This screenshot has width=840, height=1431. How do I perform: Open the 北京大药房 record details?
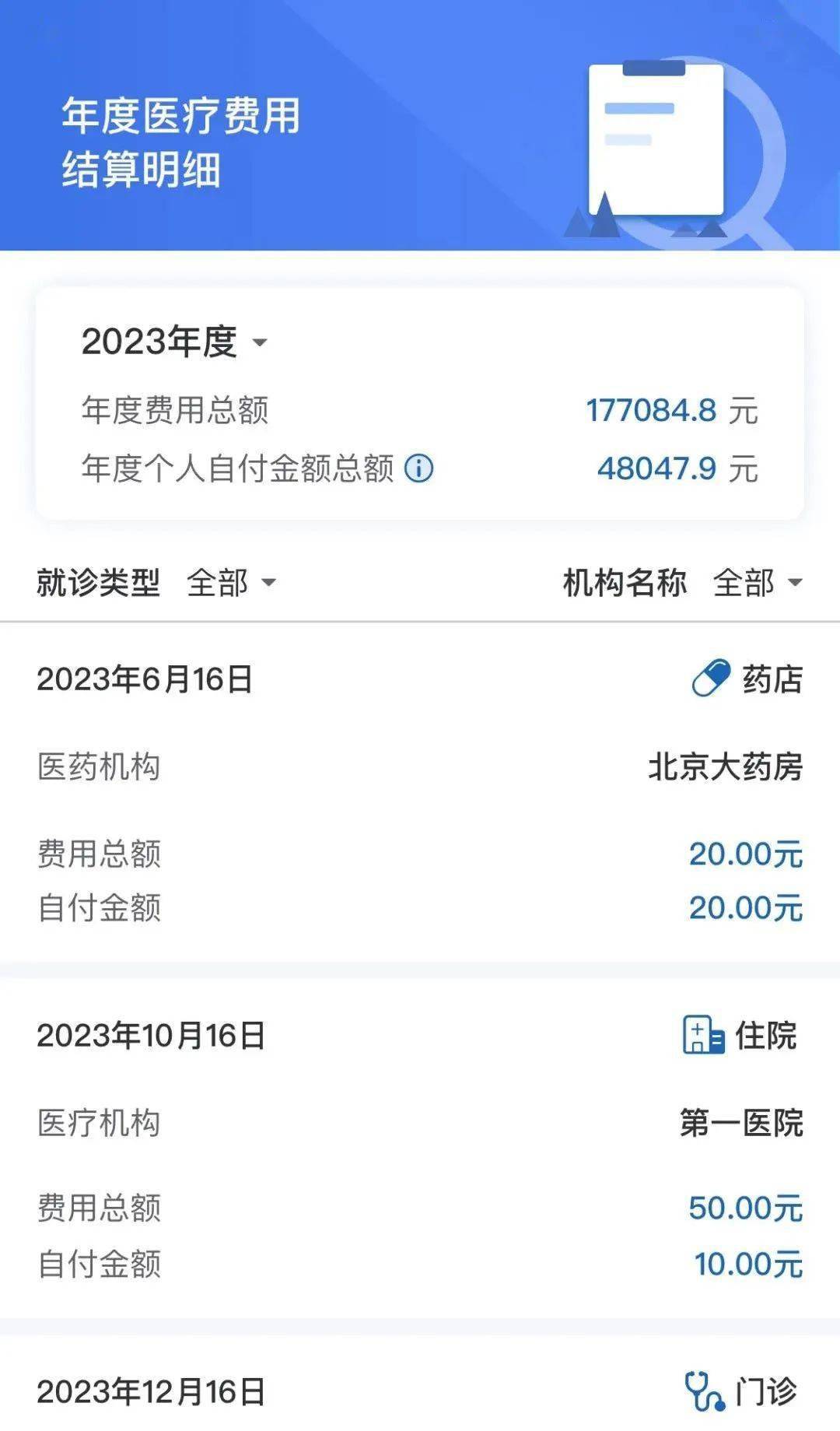click(x=724, y=767)
